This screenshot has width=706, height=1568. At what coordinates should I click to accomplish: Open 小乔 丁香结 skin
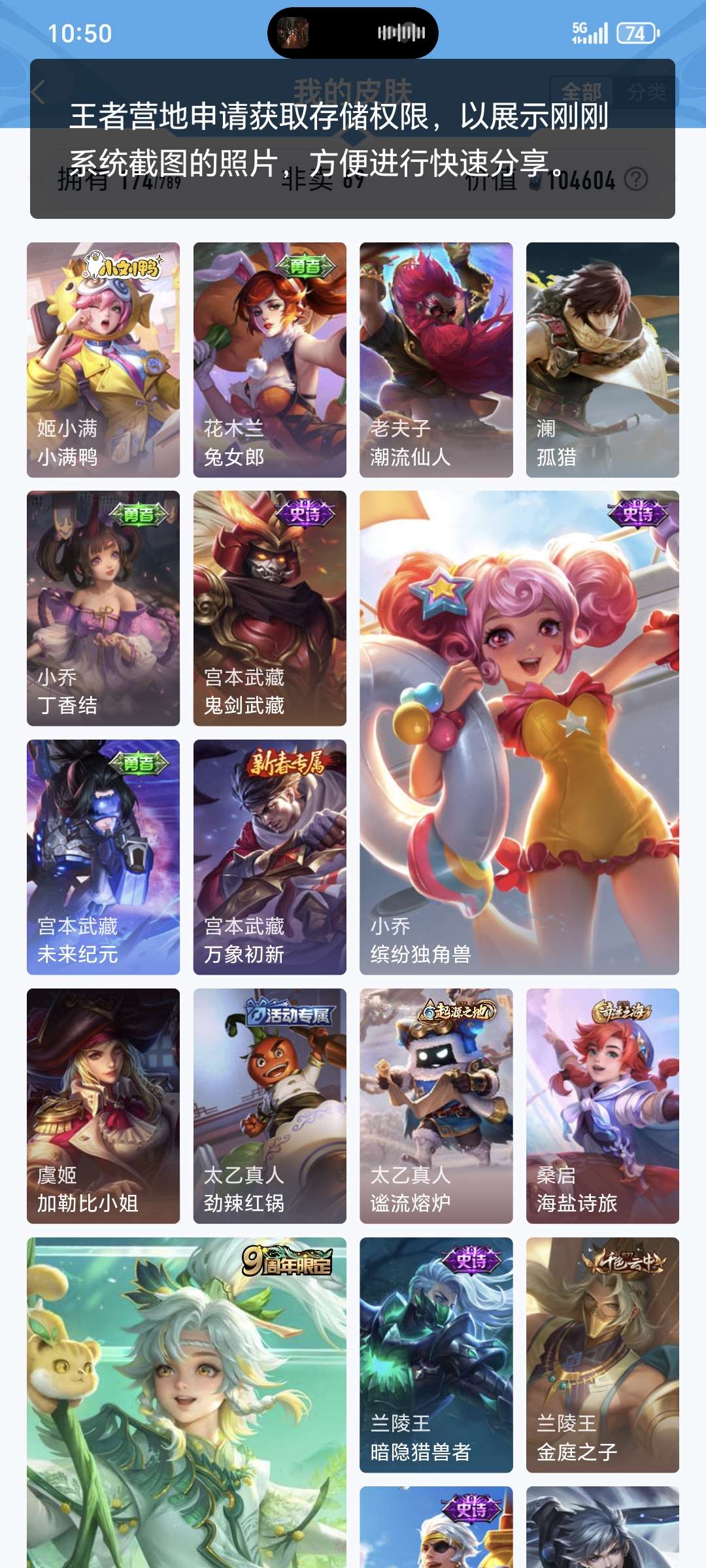pos(103,608)
